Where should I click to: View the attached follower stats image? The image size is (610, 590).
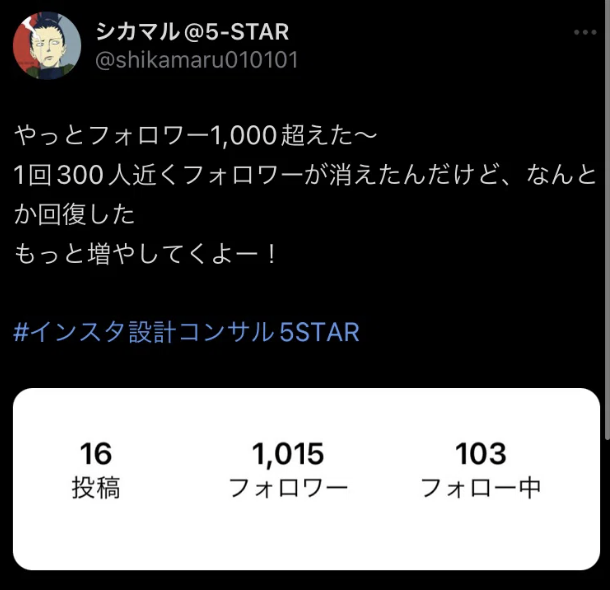click(306, 478)
